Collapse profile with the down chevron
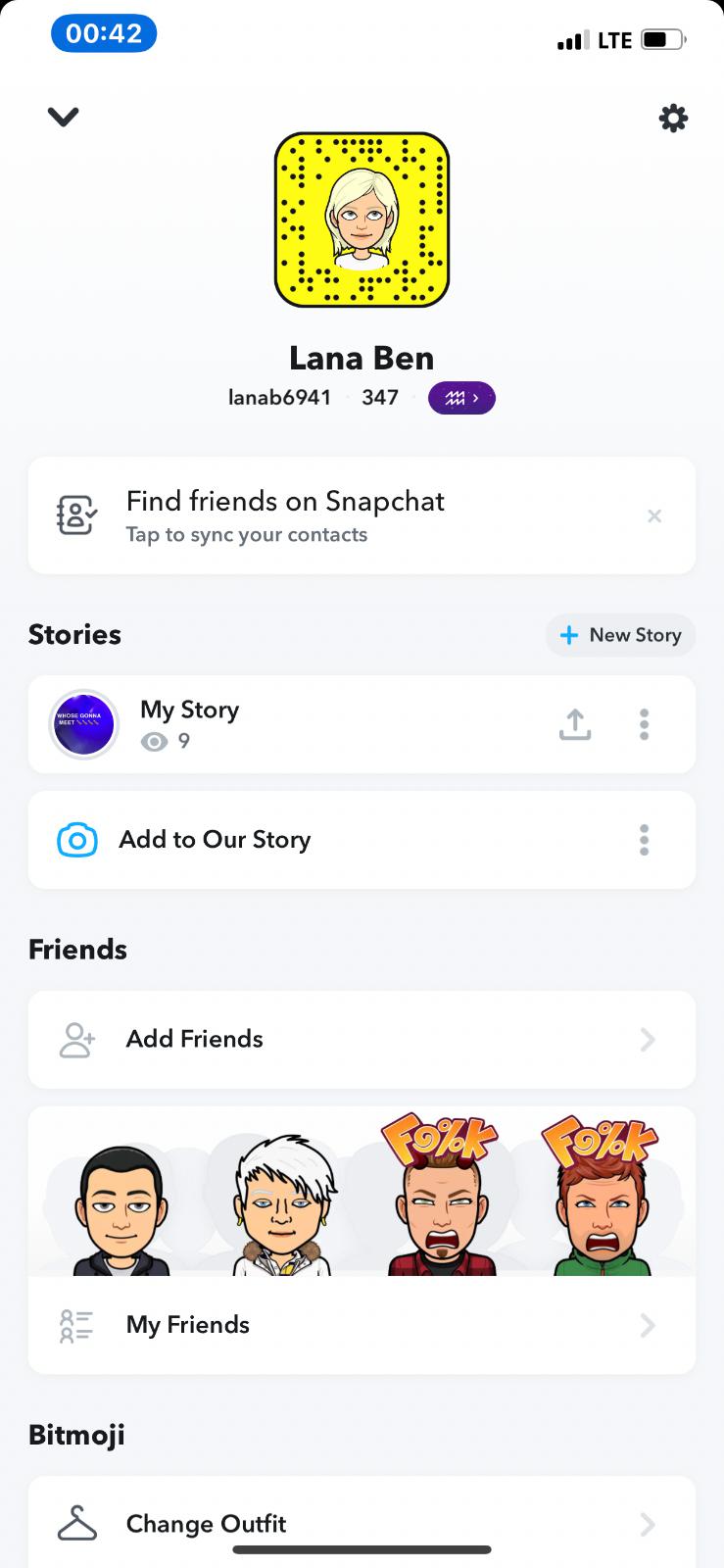Viewport: 724px width, 1568px height. [63, 118]
